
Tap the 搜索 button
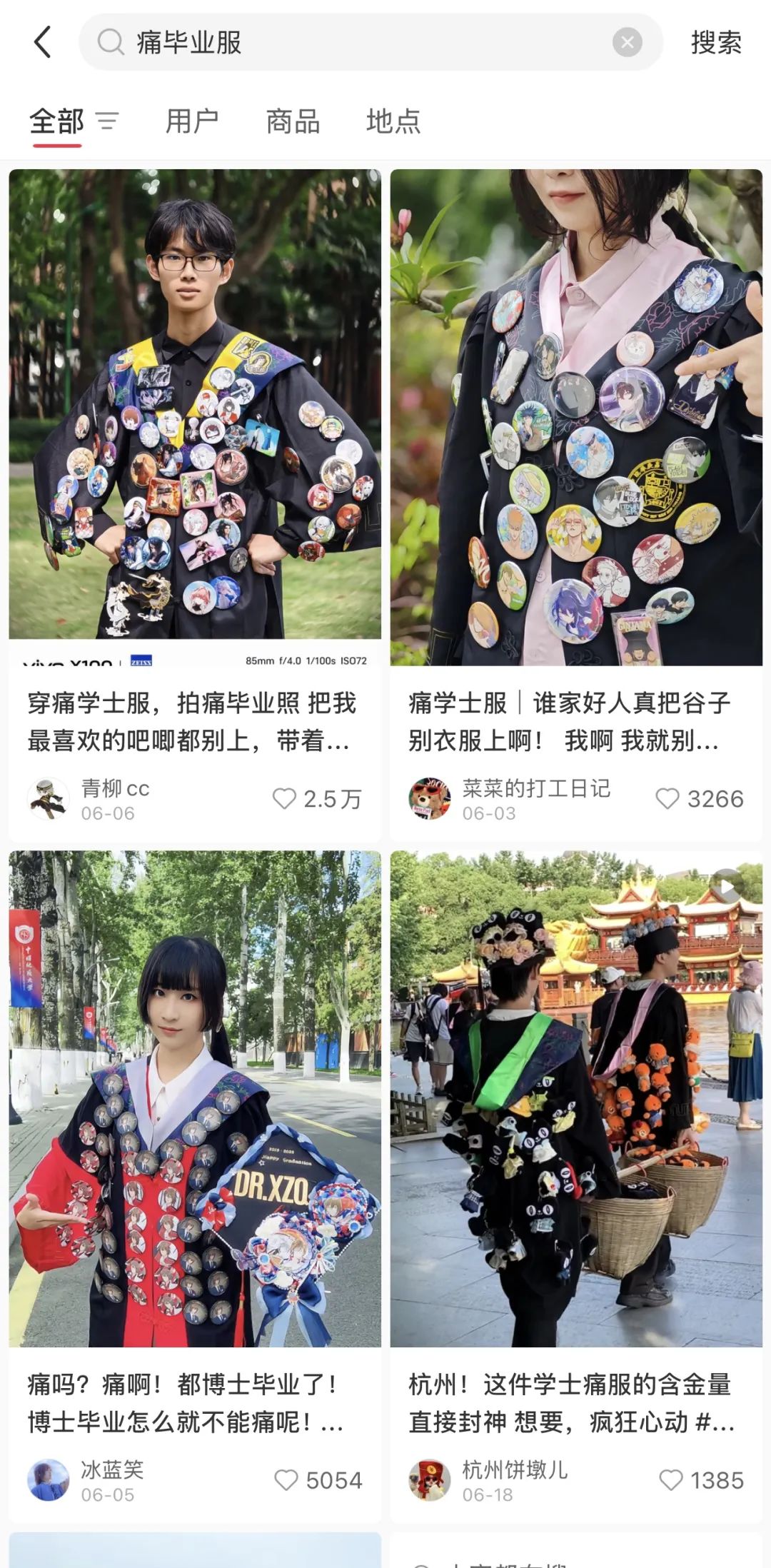715,43
